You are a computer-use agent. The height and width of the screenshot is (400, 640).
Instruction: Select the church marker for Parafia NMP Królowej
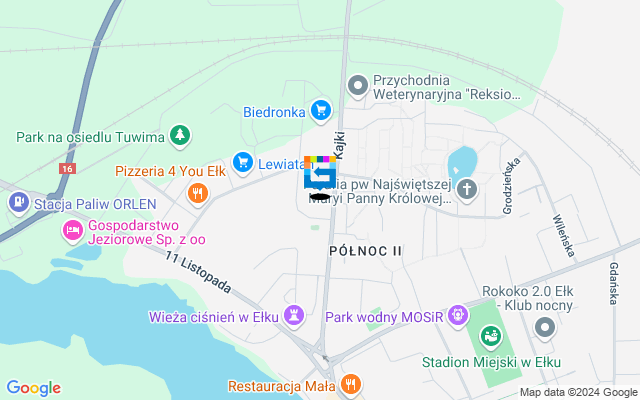467,188
